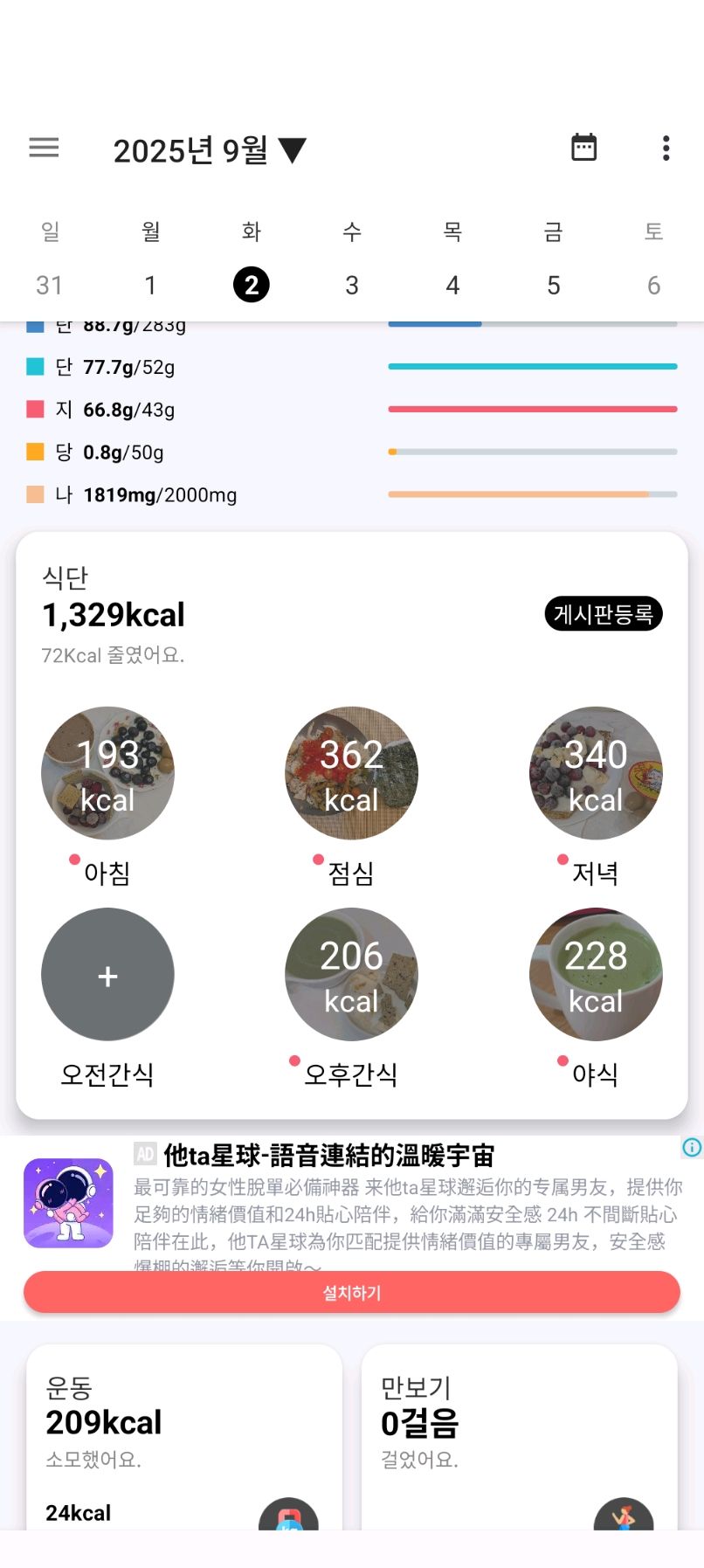Viewport: 704px width, 1568px height.
Task: Open the hamburger drawer menu
Action: pos(44,148)
